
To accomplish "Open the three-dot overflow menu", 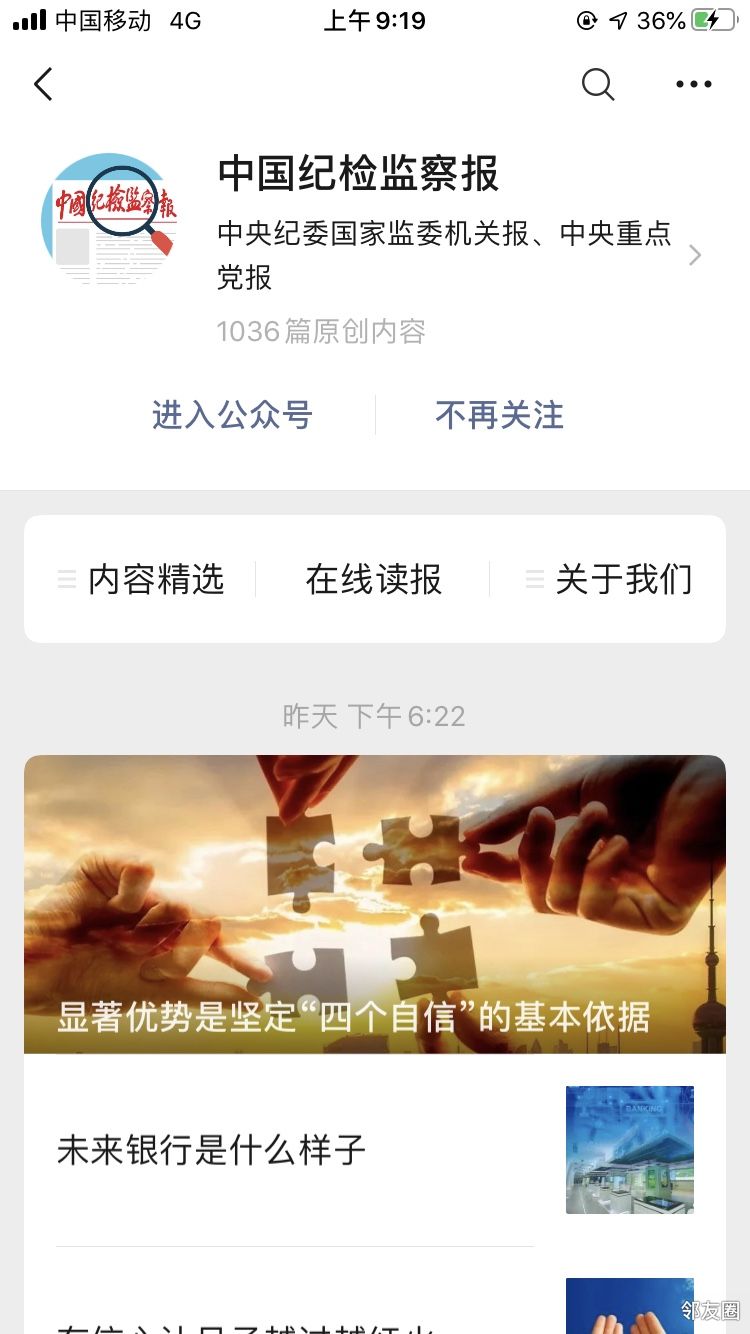I will (693, 85).
